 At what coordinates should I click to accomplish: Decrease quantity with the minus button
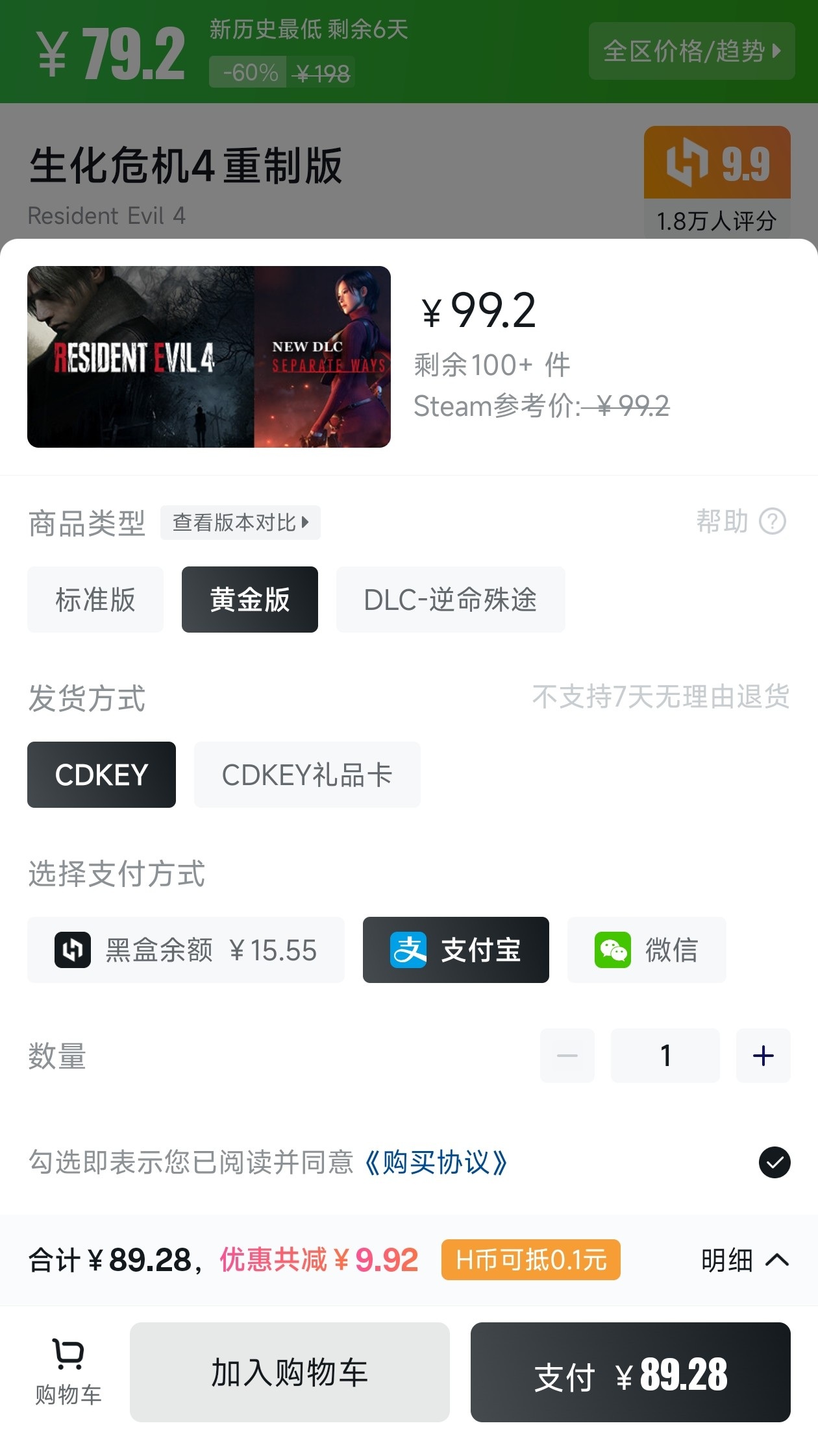tap(567, 1056)
